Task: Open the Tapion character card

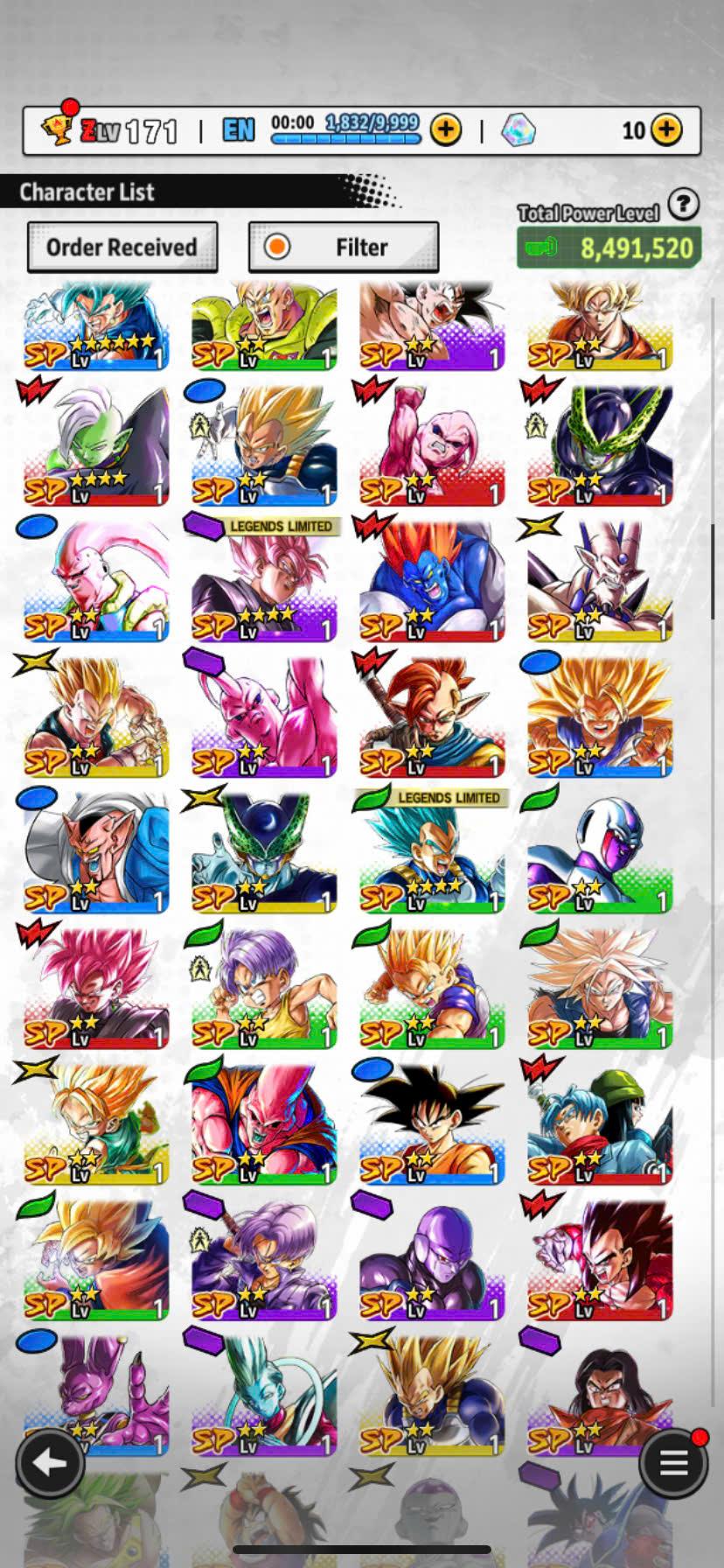Action: [x=432, y=717]
